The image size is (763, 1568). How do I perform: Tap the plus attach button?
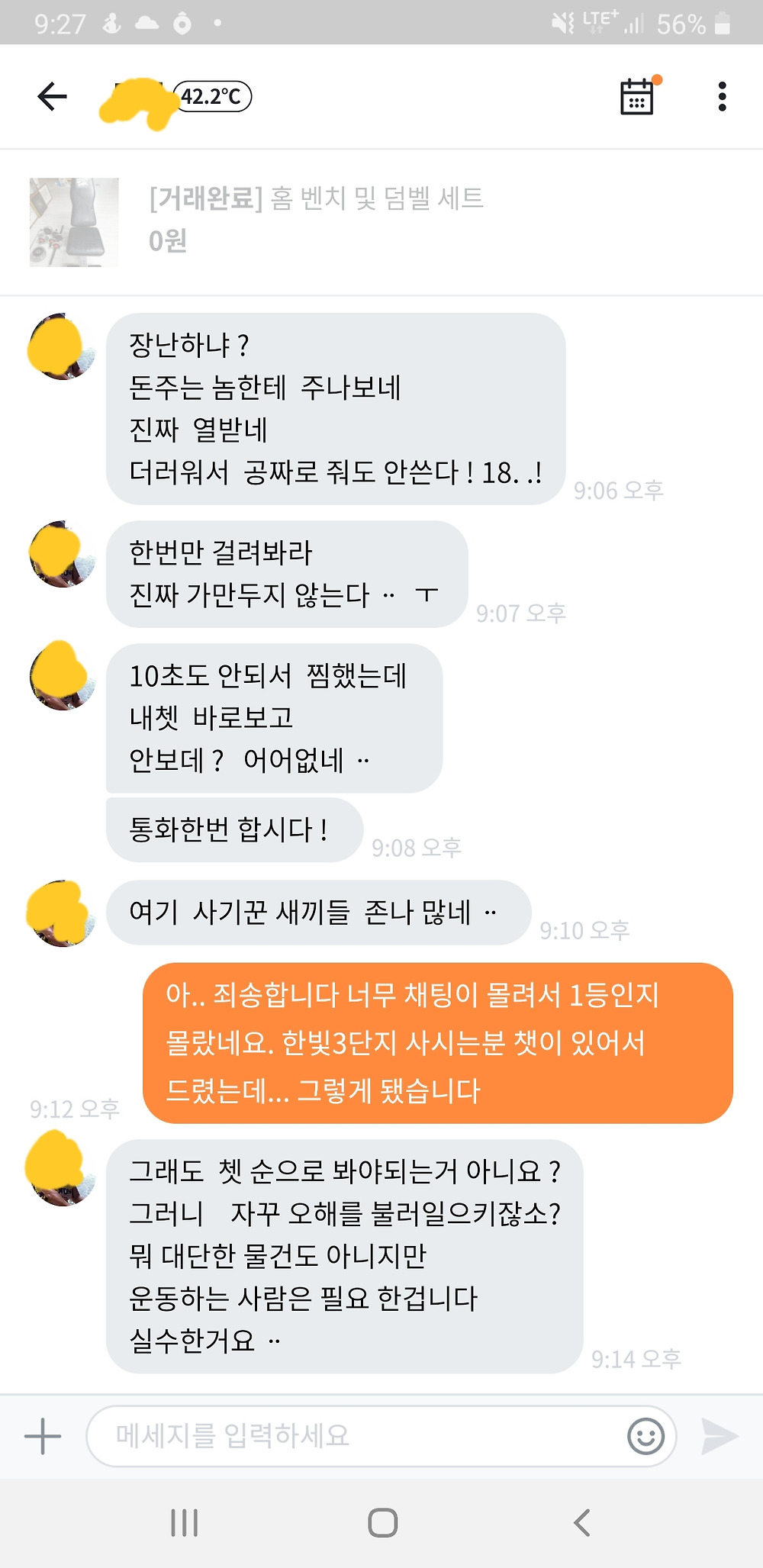43,1436
